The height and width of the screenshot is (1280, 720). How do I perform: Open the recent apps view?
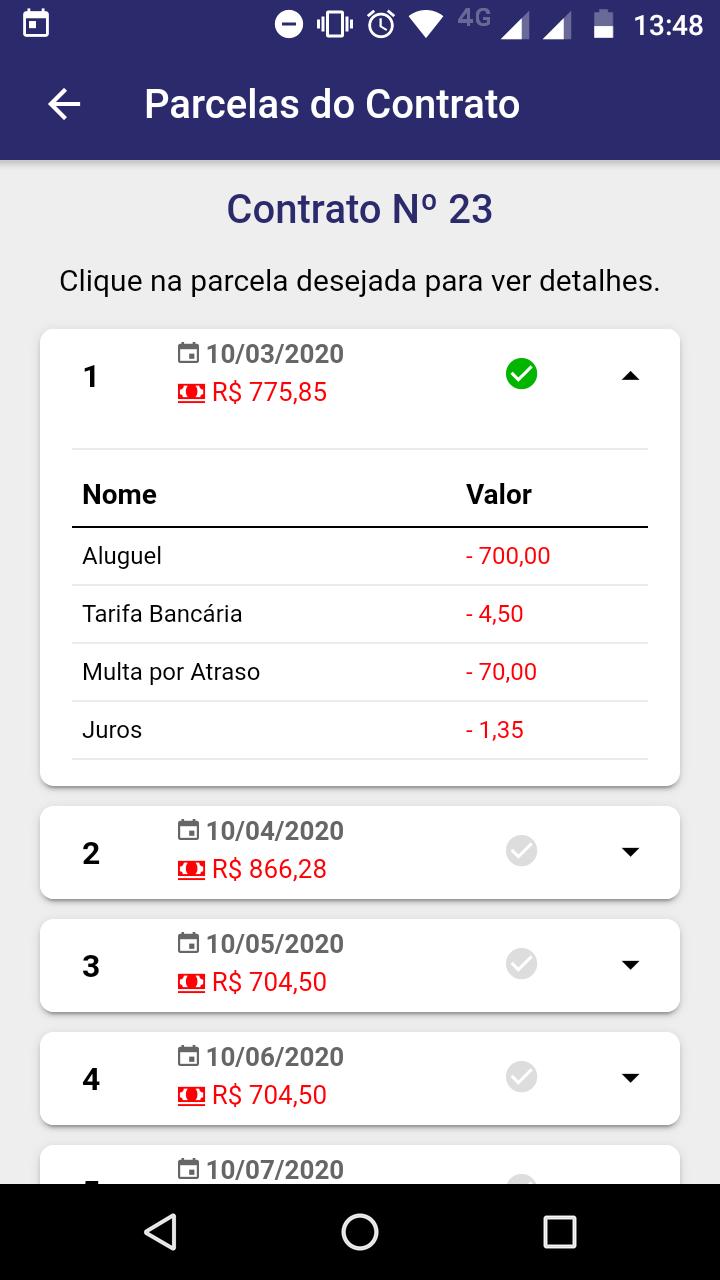point(560,1232)
